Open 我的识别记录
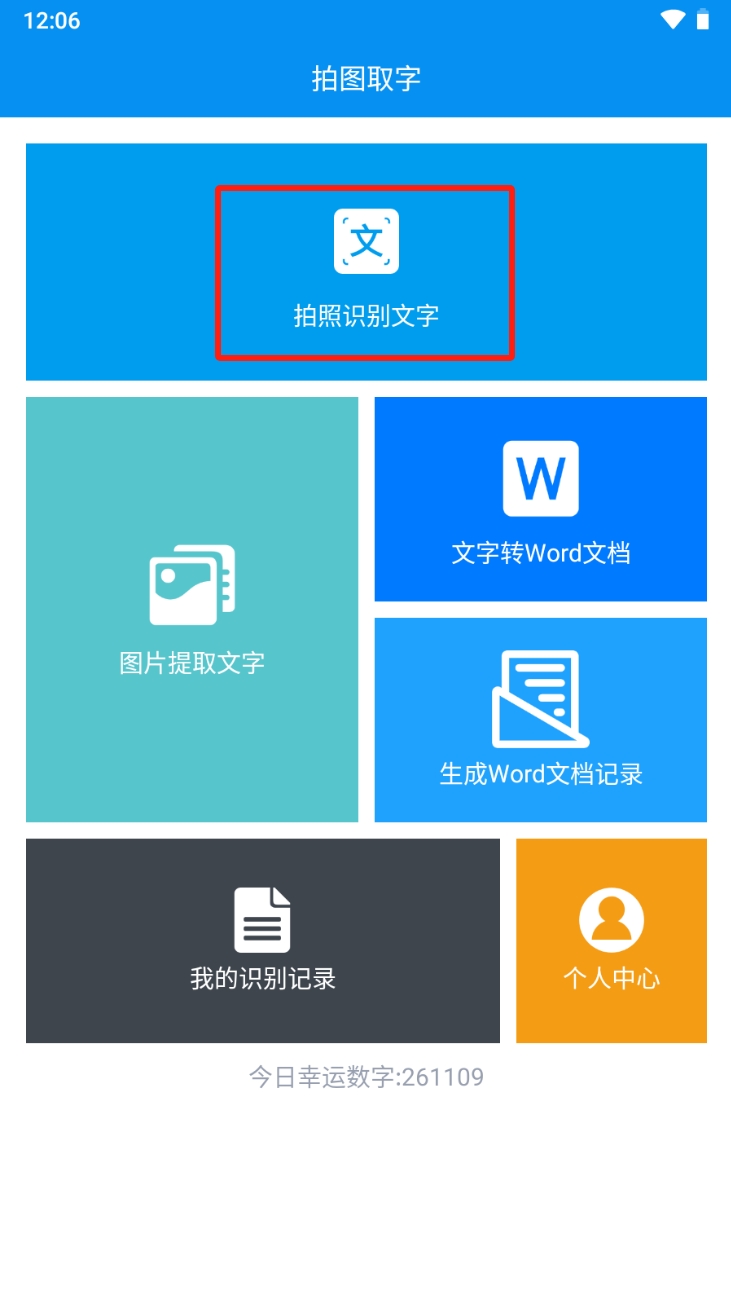 (262, 940)
